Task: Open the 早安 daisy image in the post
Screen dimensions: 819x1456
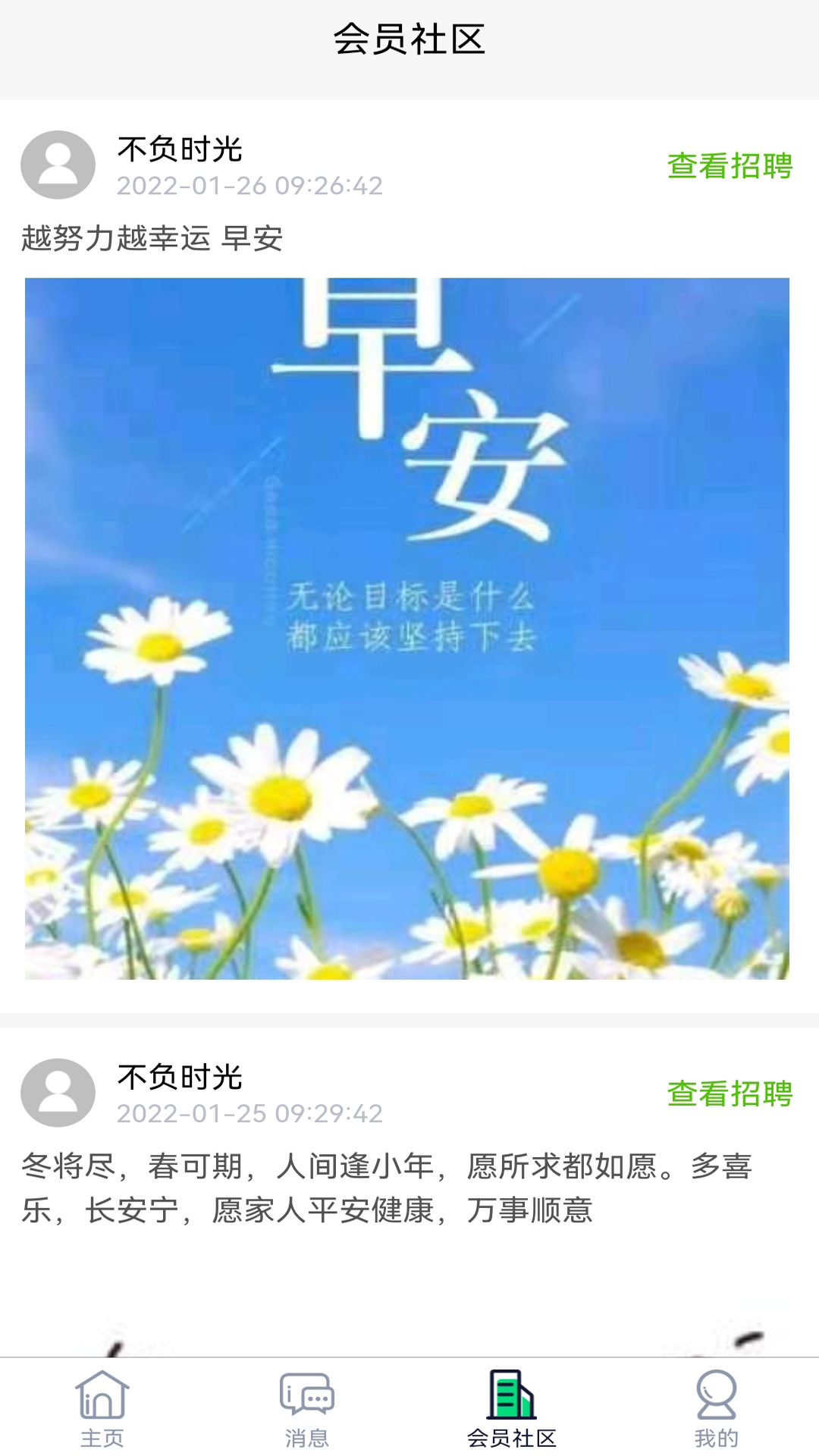Action: point(407,629)
